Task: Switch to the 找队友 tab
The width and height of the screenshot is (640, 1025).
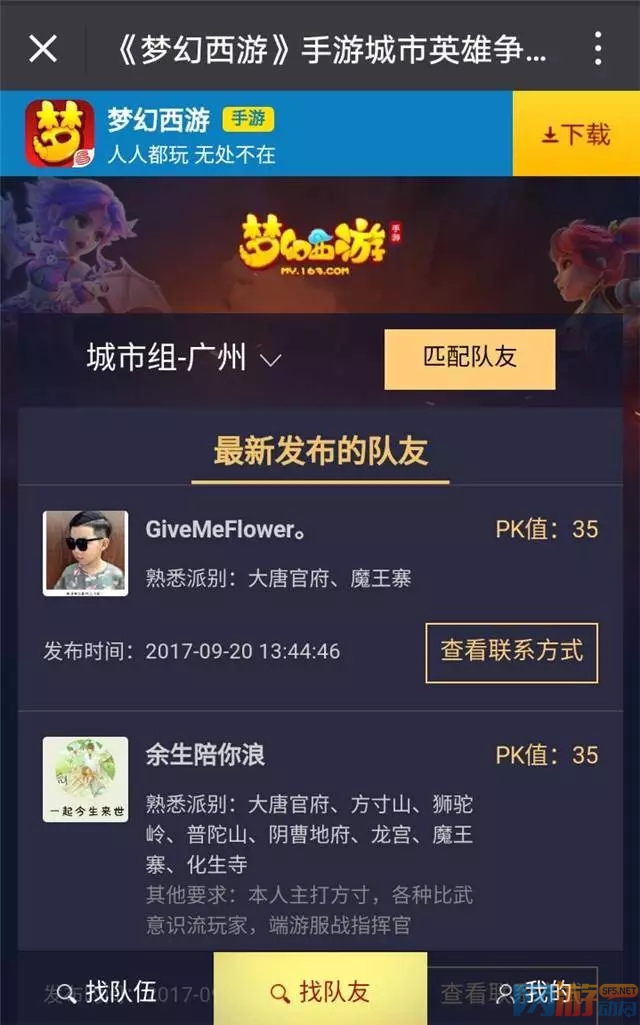Action: pos(320,990)
